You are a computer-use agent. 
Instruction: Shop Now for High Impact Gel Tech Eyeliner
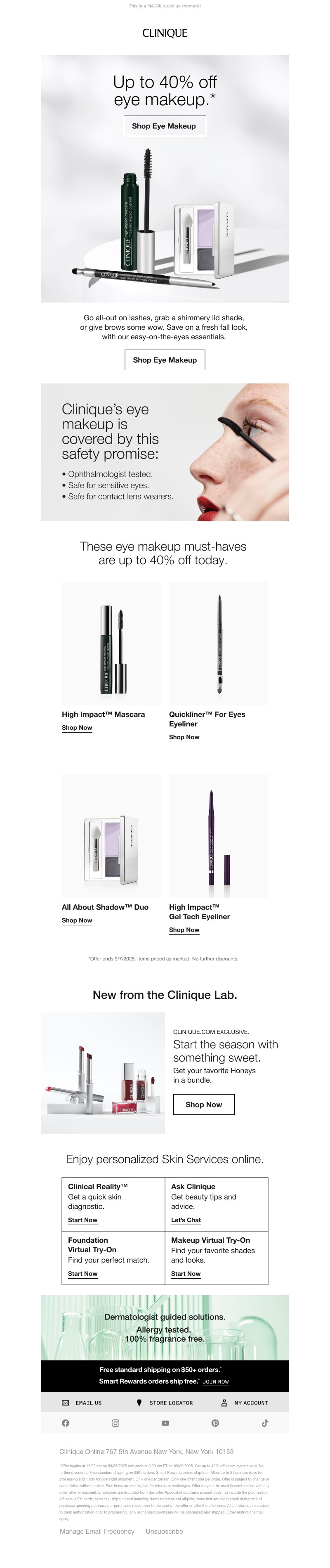click(x=184, y=930)
